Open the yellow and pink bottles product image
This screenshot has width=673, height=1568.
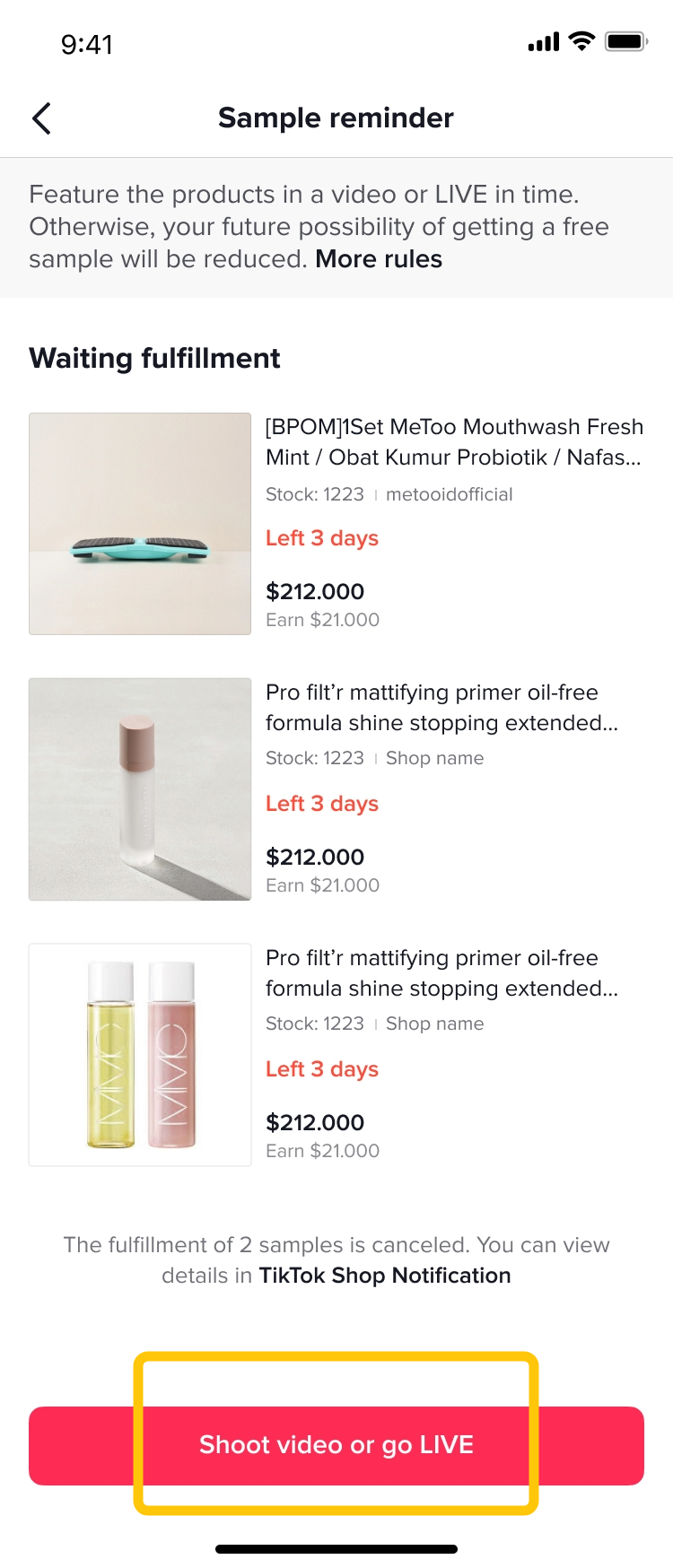tap(140, 1055)
